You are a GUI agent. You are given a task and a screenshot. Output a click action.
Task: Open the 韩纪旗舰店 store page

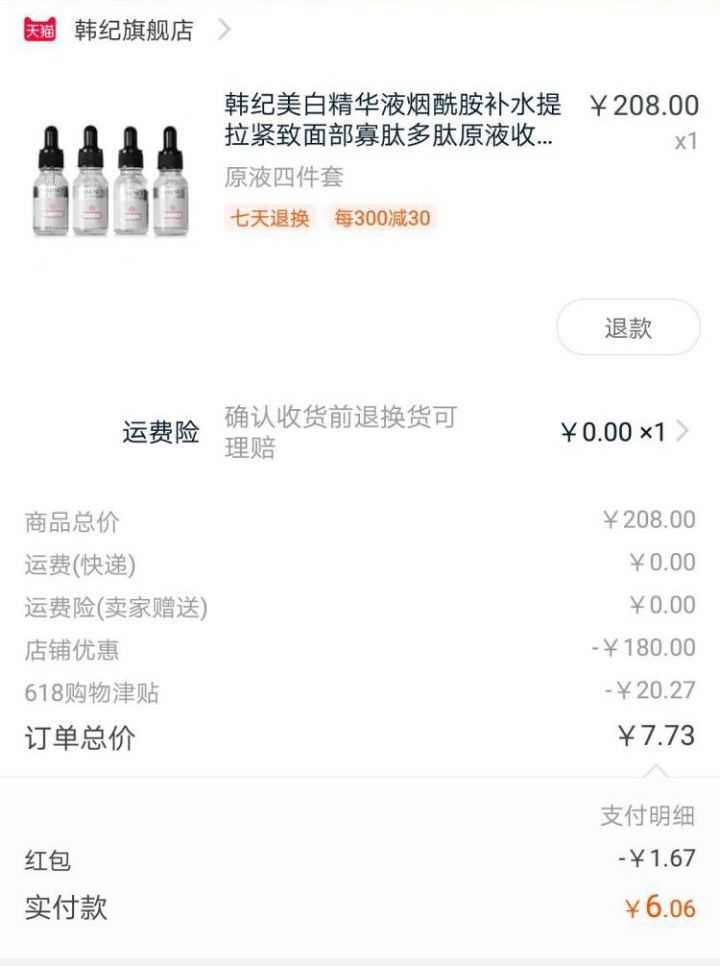134,30
